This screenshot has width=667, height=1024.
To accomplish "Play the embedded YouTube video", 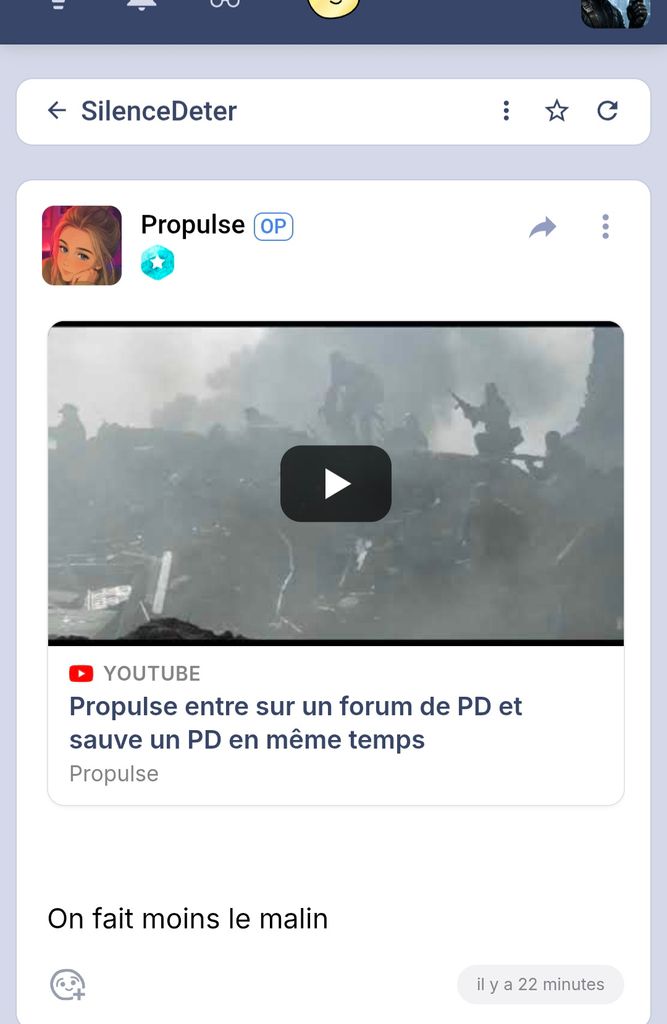I will tap(336, 483).
